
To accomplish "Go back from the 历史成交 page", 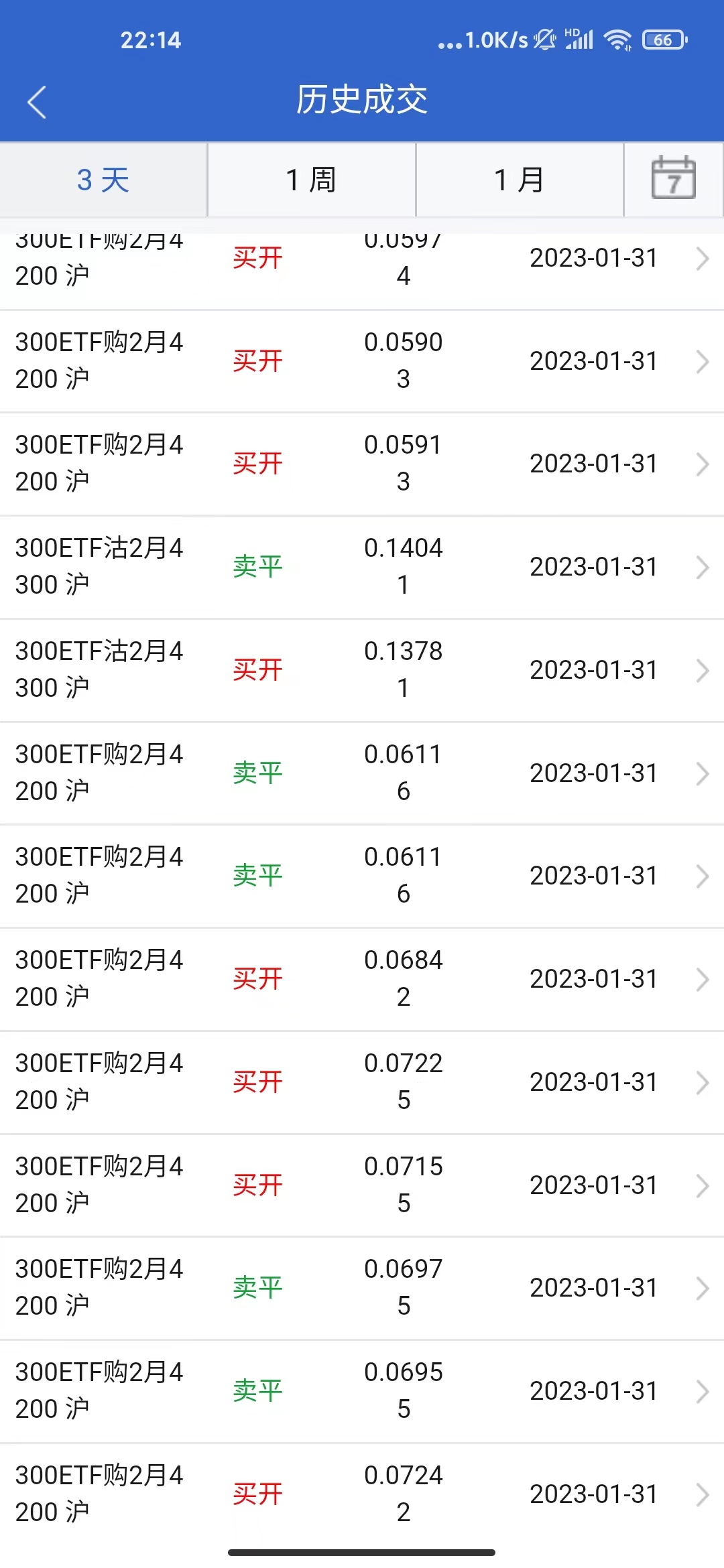I will coord(37,102).
